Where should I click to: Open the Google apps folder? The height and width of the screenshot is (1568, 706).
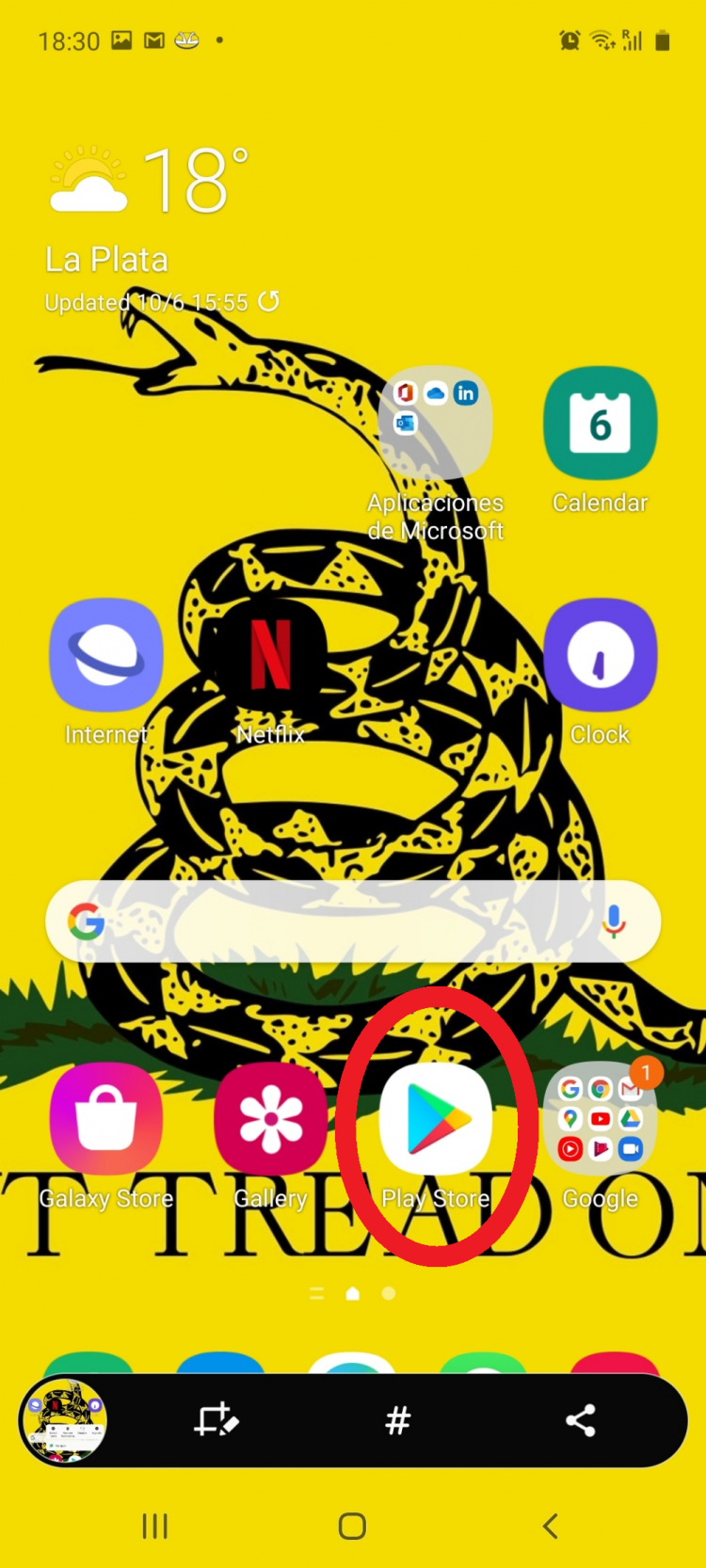coord(601,1120)
